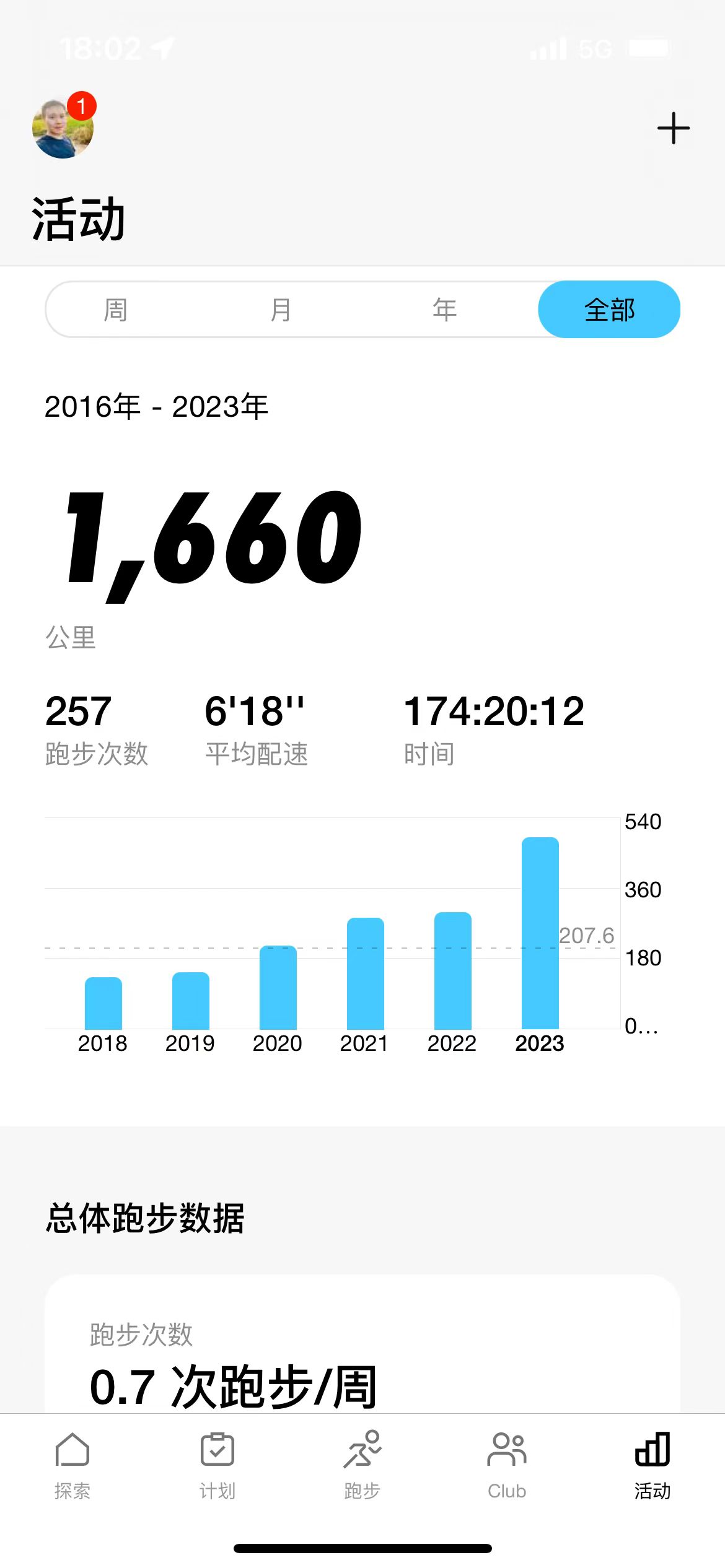This screenshot has height=1568, width=725.
Task: Select the 2023 bar in chart
Action: pos(540,933)
